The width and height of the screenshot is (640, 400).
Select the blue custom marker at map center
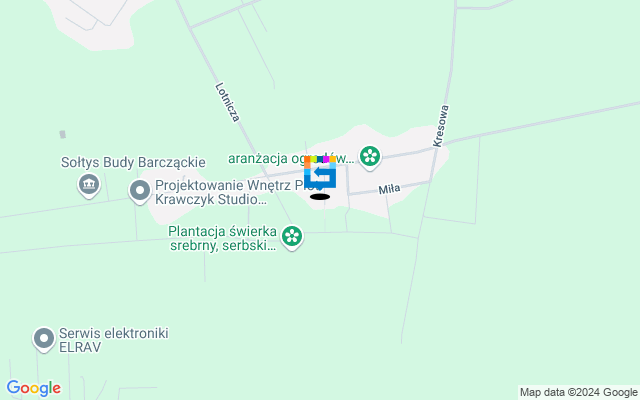[320, 174]
